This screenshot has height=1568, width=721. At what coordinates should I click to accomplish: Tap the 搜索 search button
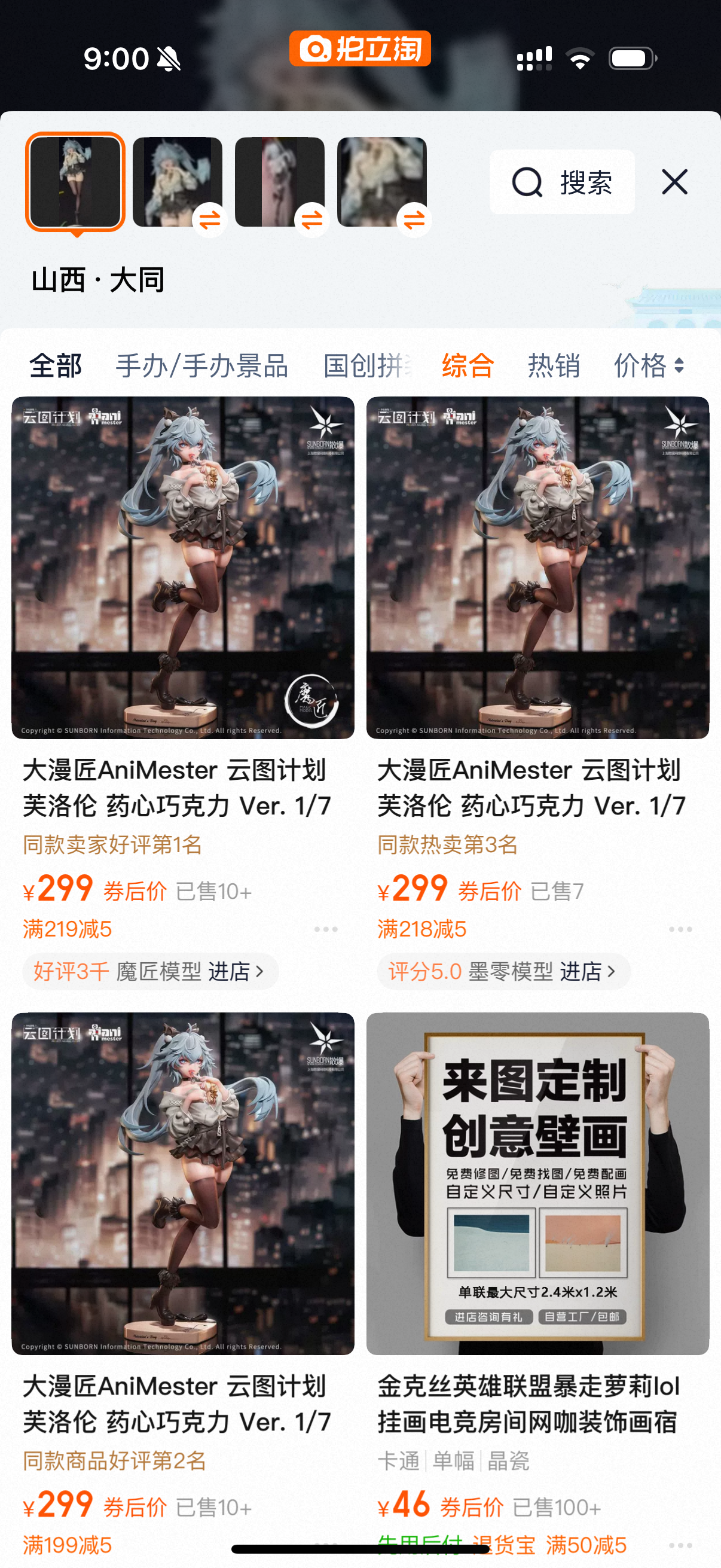[561, 182]
